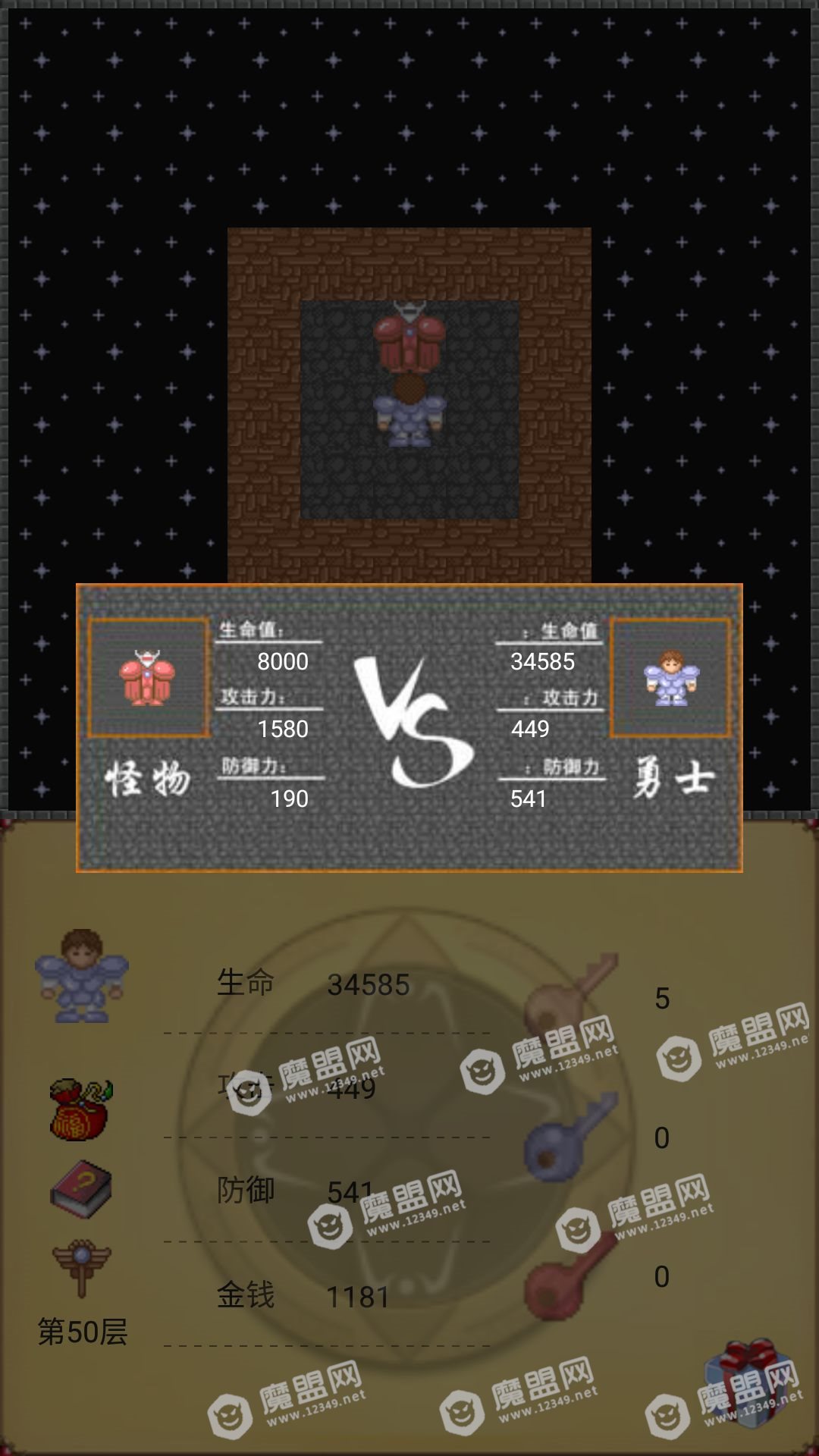Viewport: 819px width, 1456px height.
Task: Use the floor-jump winged staff
Action: pos(81,1268)
